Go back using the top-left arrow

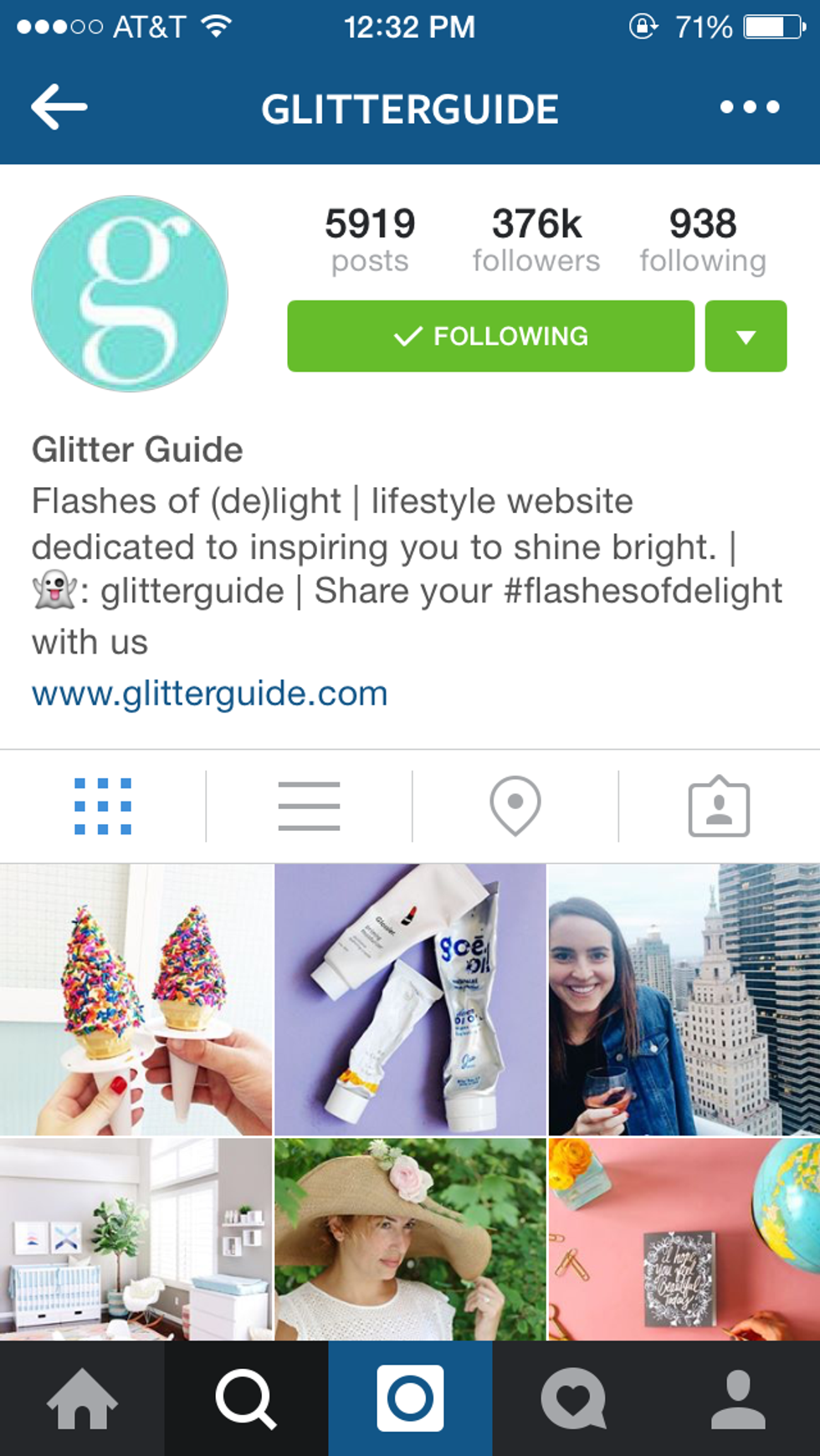click(x=59, y=107)
